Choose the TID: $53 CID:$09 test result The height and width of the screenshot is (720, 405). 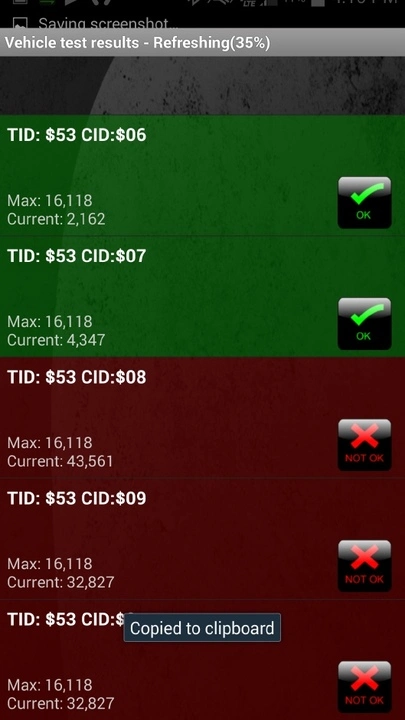[x=202, y=539]
